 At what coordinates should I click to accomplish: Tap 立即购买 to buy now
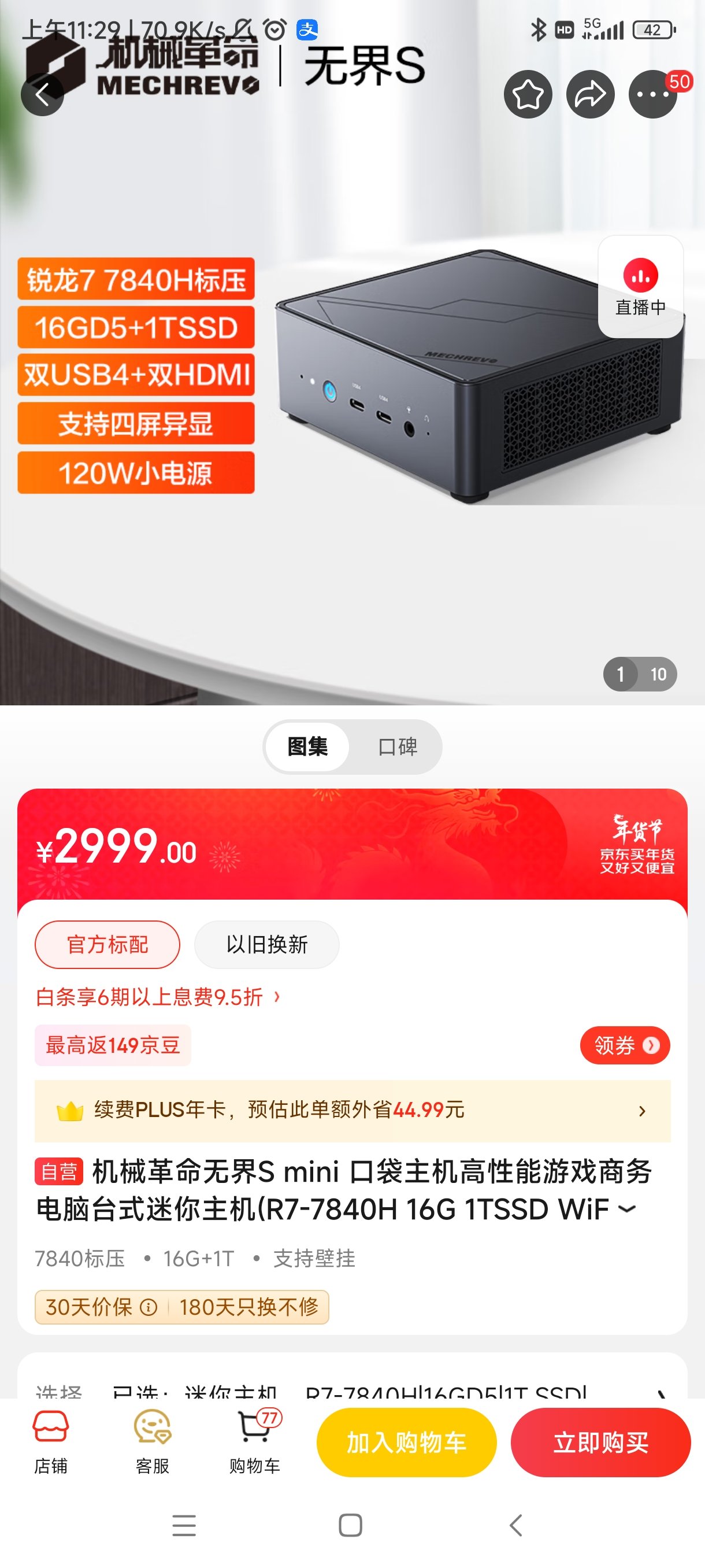pos(601,1443)
